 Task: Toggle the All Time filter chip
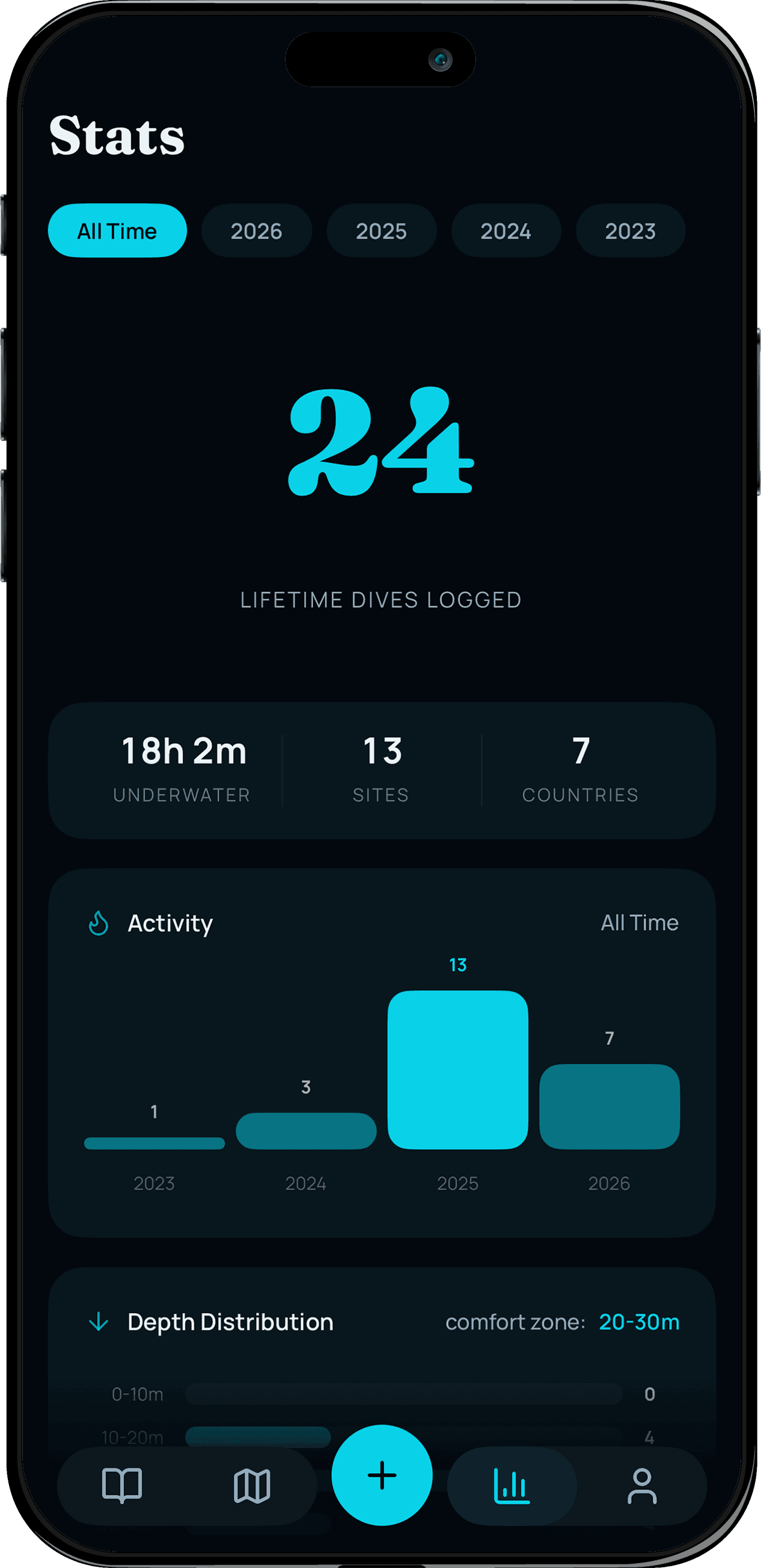click(117, 231)
